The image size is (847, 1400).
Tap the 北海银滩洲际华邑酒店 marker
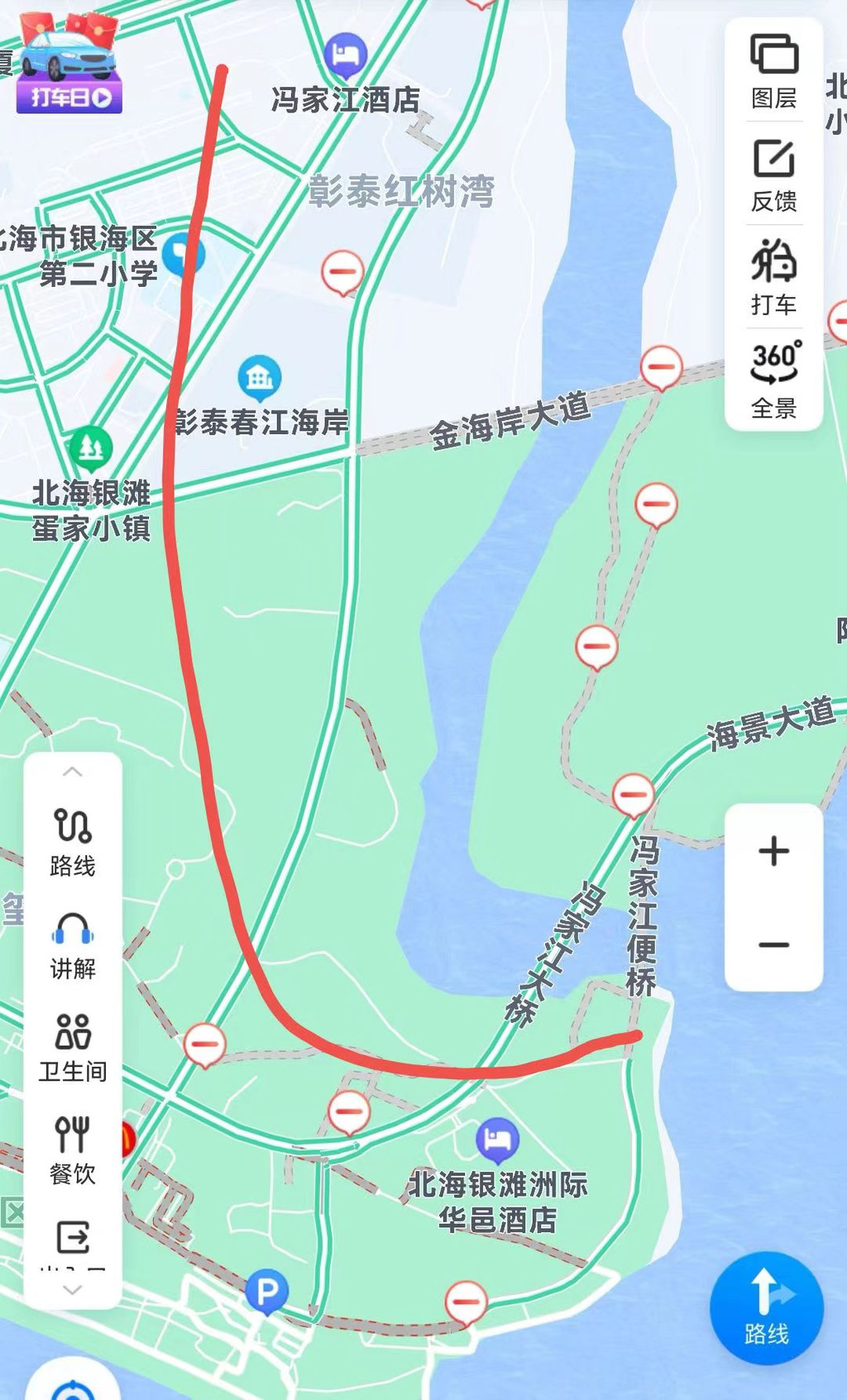tap(497, 1140)
